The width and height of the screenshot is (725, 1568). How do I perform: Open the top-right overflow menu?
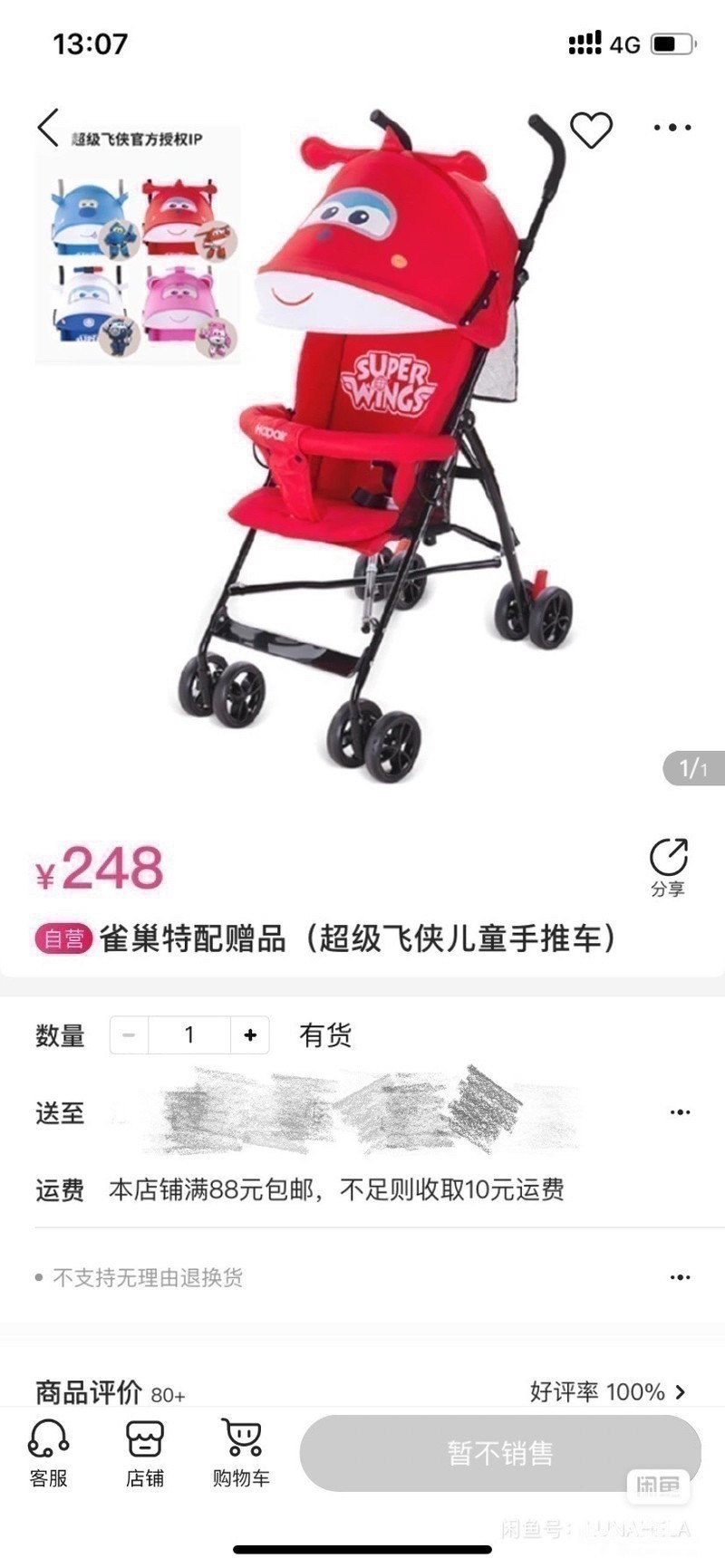point(672,128)
